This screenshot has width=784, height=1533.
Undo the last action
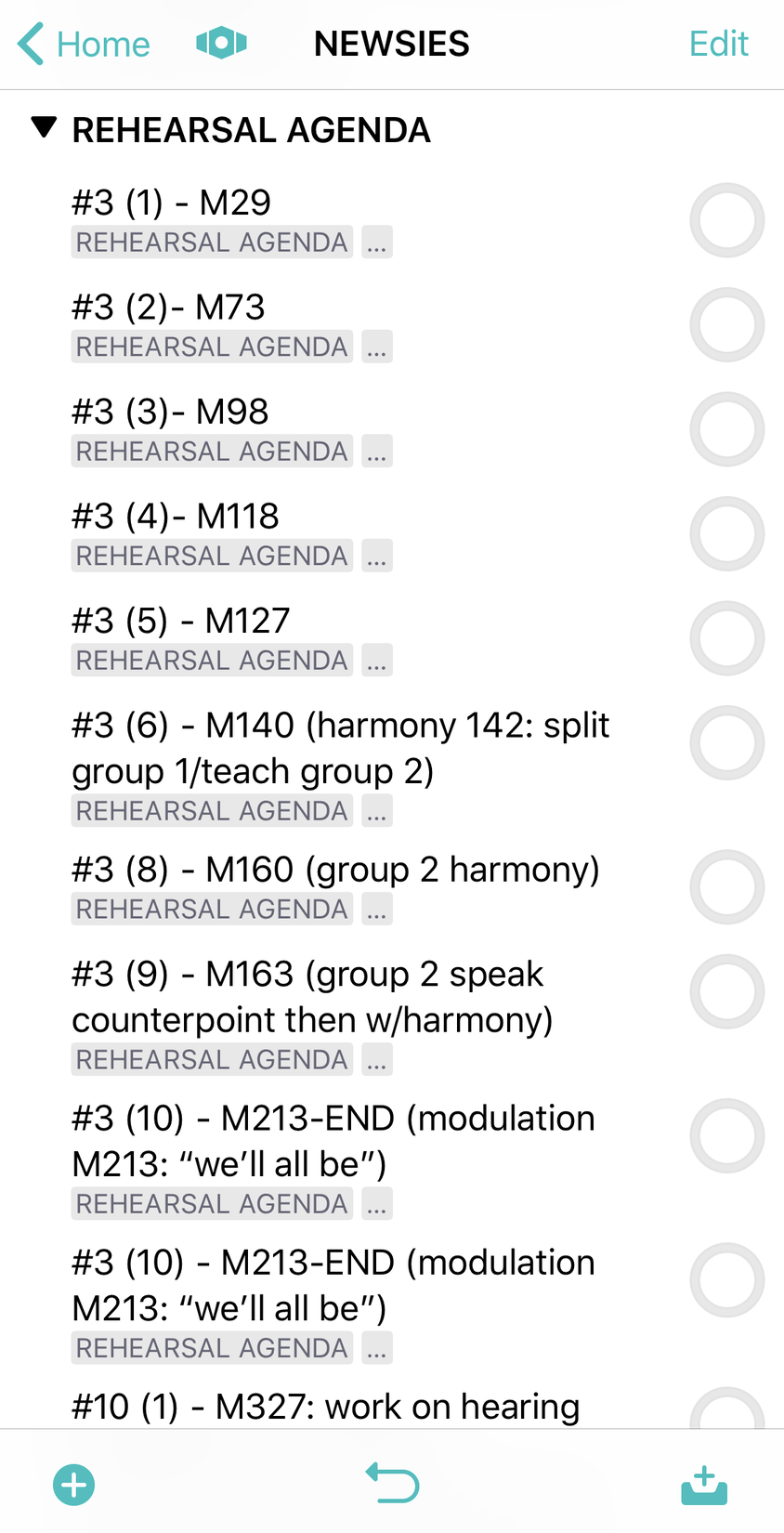click(392, 1483)
